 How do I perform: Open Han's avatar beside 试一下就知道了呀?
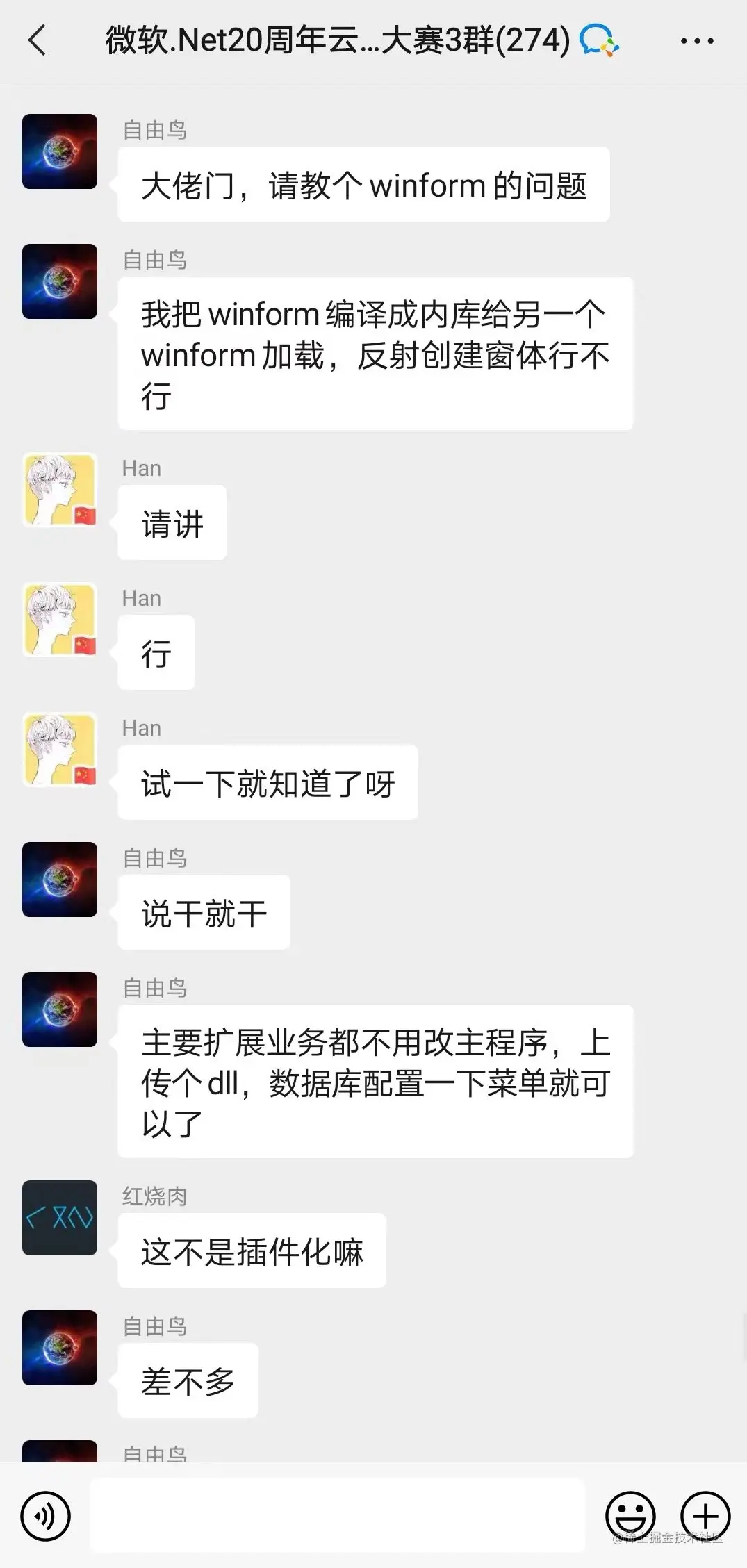coord(60,750)
